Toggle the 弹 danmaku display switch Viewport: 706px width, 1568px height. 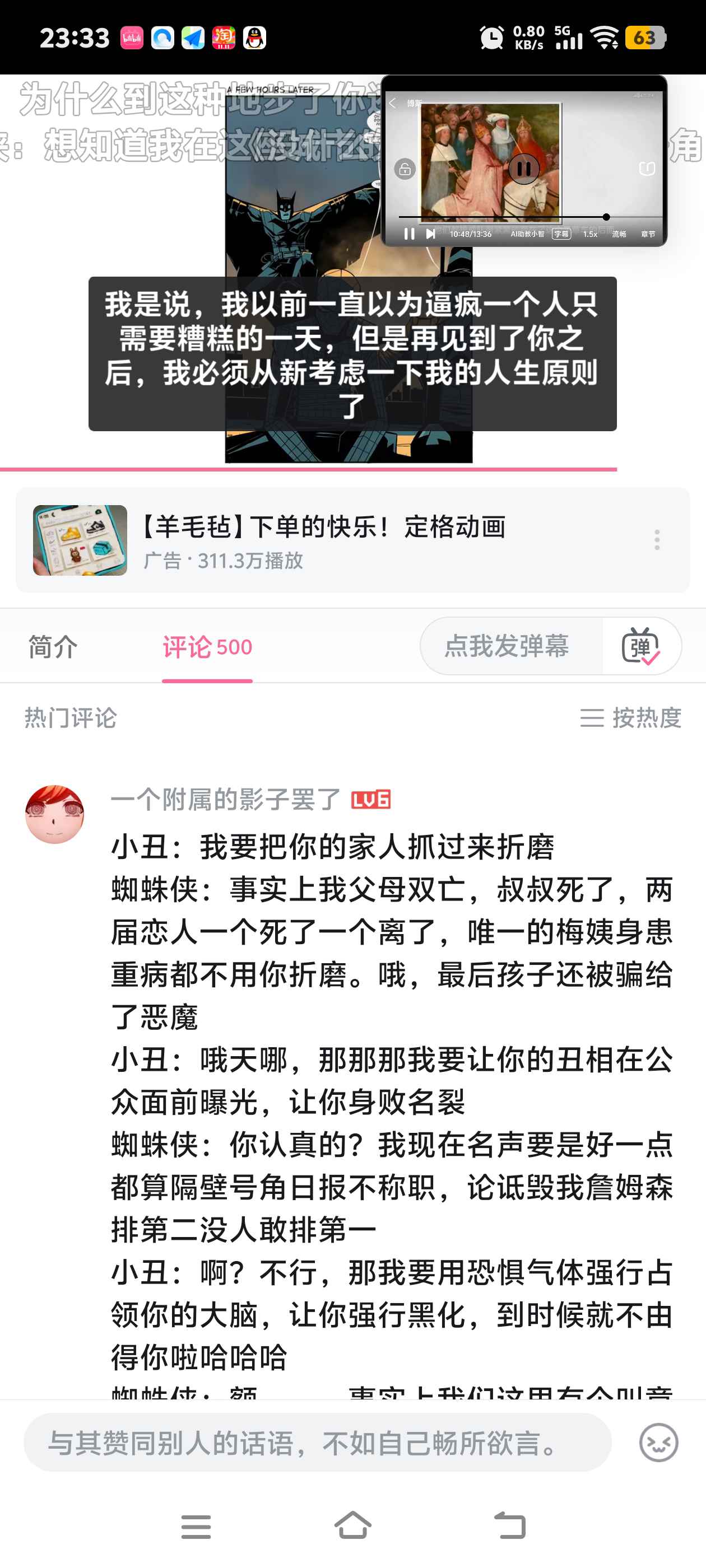click(x=640, y=645)
